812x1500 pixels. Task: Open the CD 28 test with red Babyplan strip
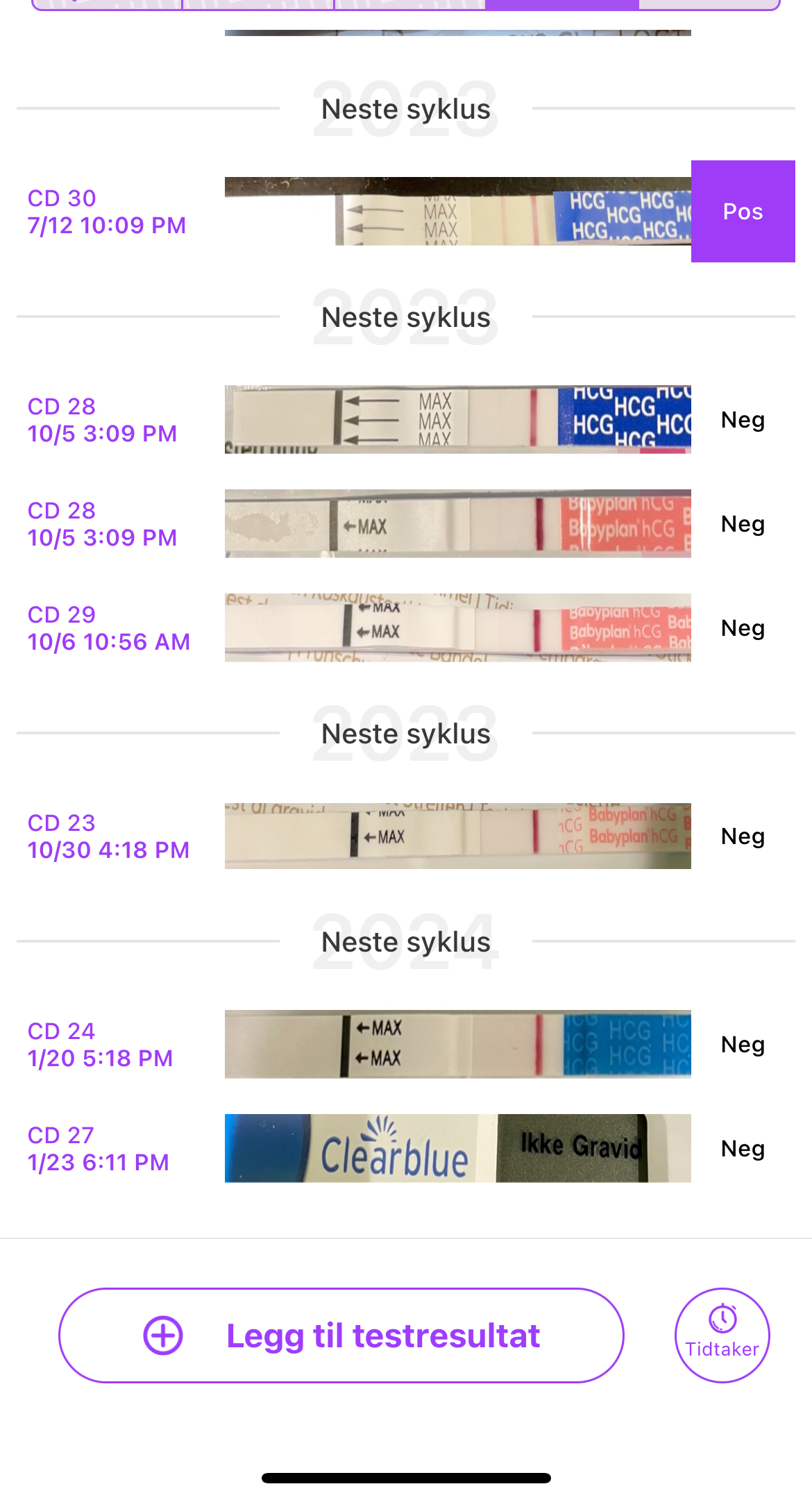pyautogui.click(x=457, y=523)
